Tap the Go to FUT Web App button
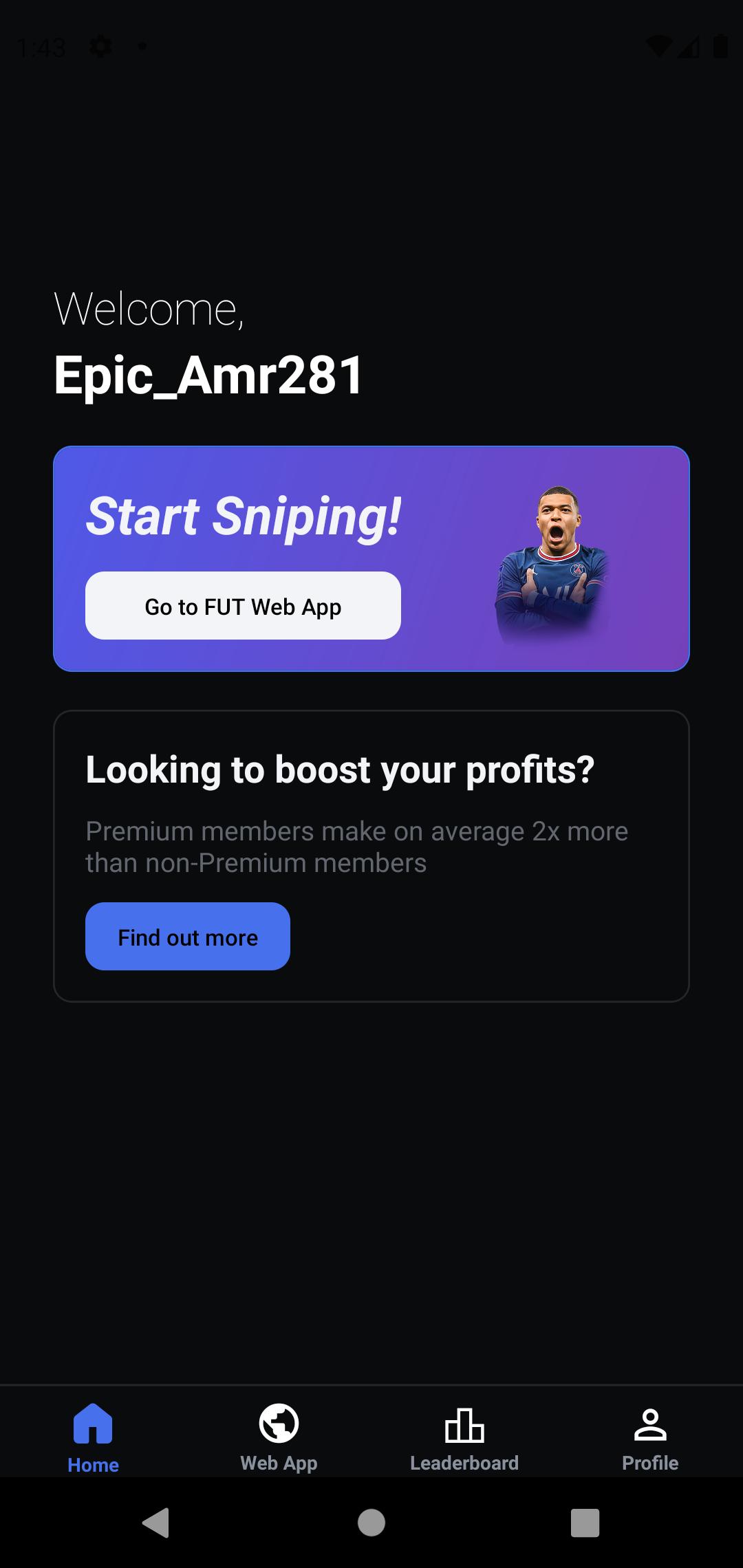 (x=243, y=606)
